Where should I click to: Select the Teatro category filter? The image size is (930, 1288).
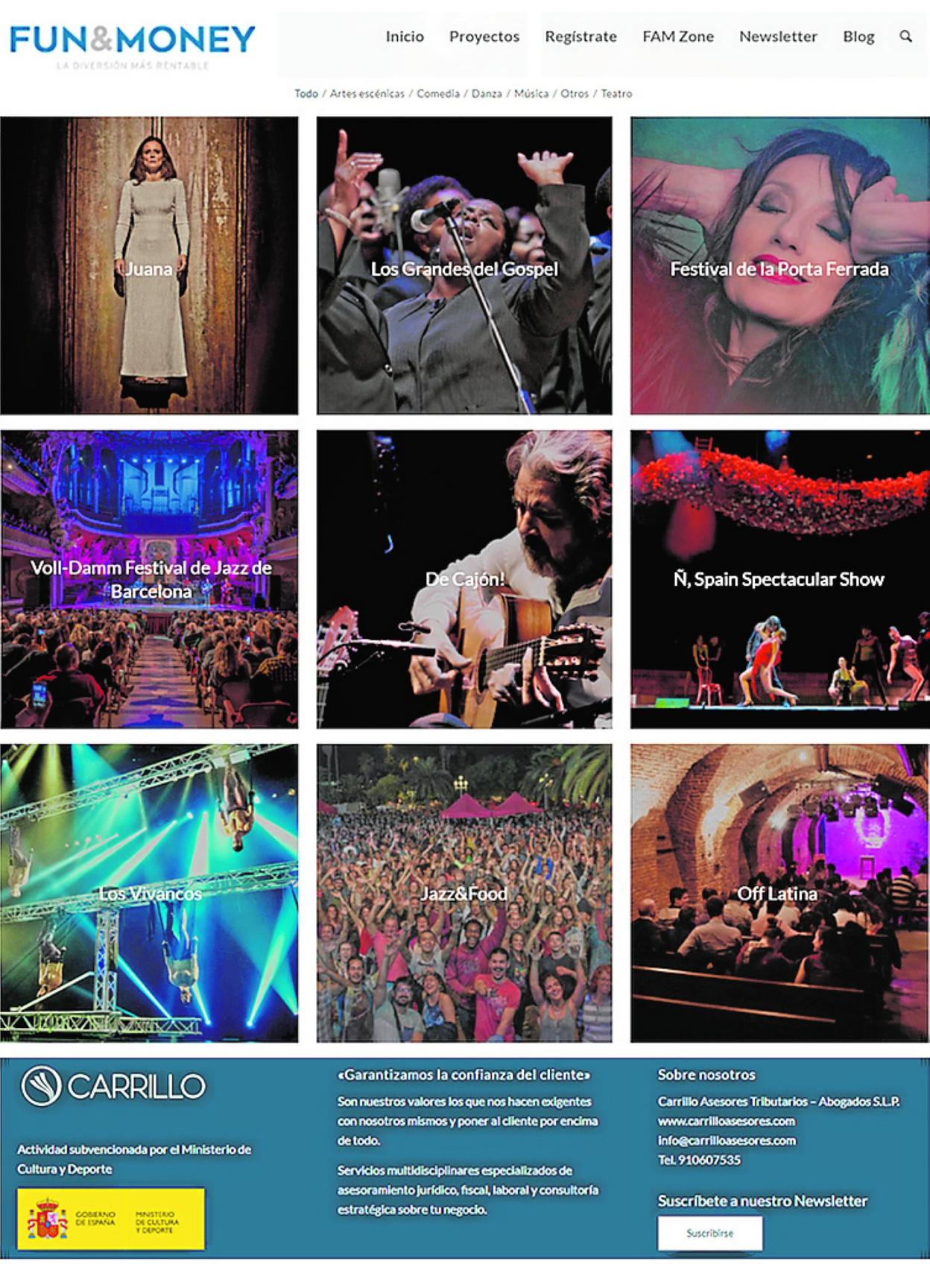click(x=616, y=94)
